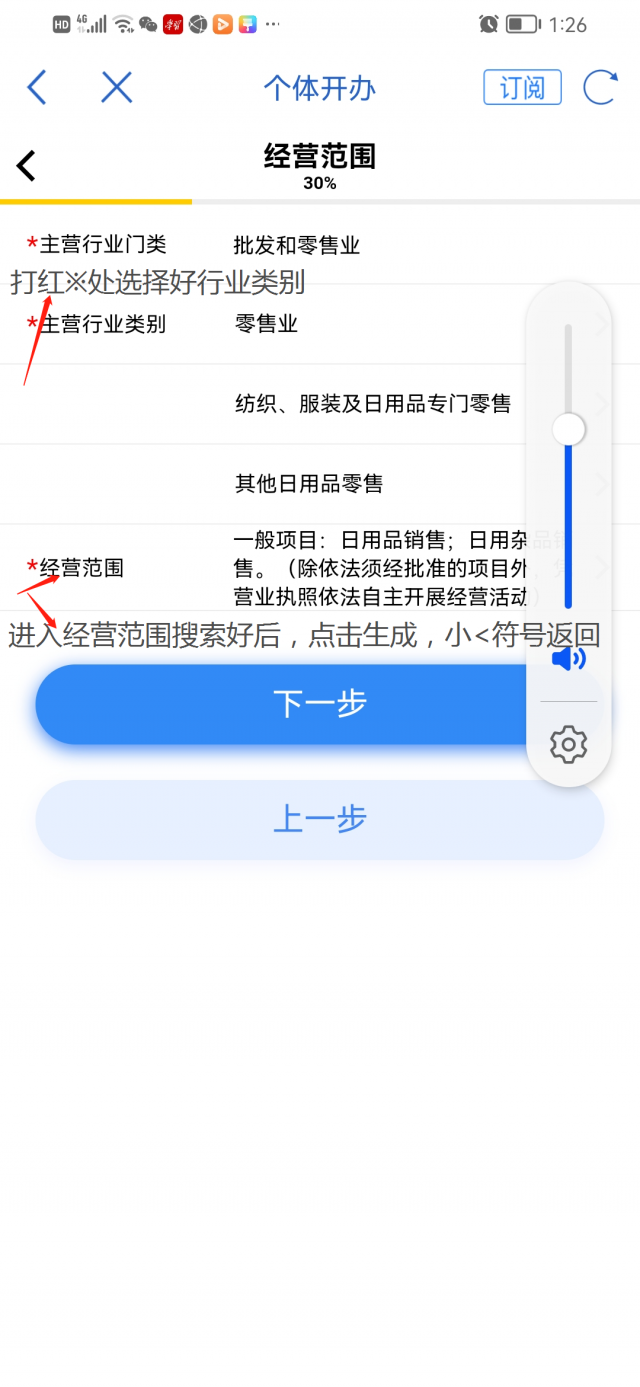Go to previous step 上一步
This screenshot has height=1387, width=640.
(320, 820)
